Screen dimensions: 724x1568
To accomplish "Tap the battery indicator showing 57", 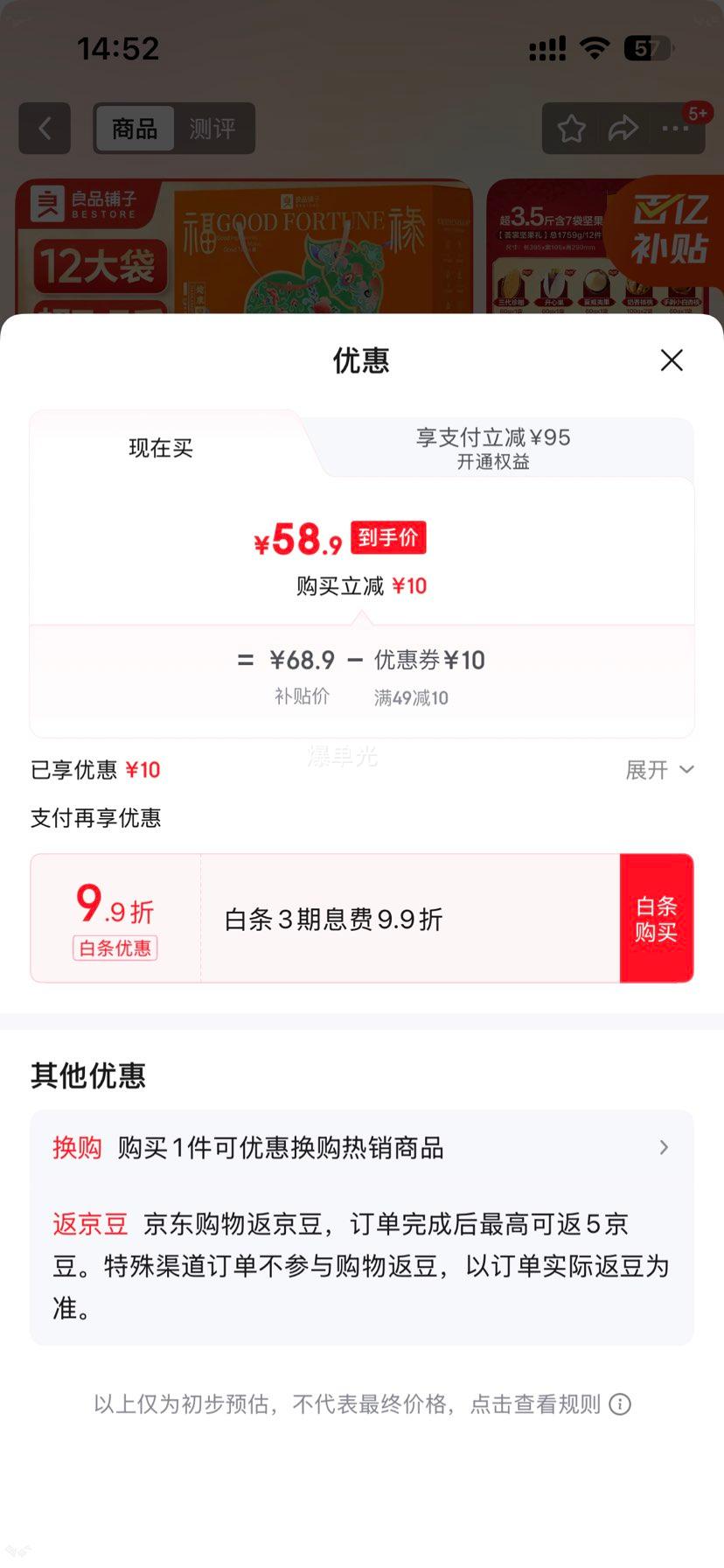I will 646,50.
